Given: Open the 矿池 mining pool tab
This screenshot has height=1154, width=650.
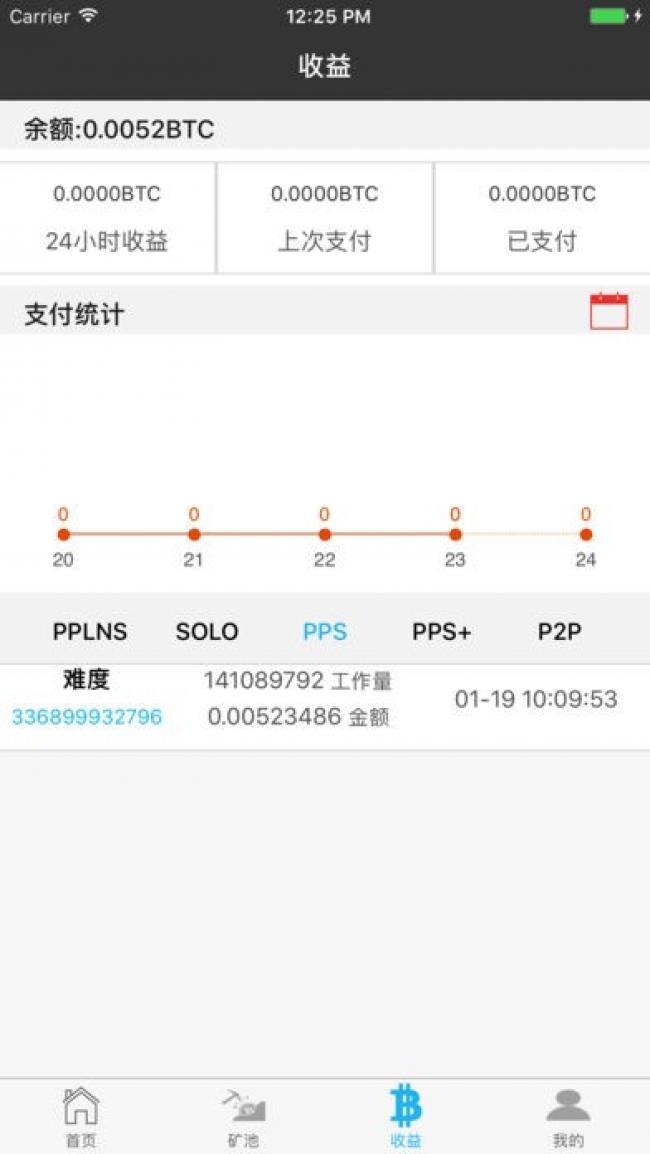Looking at the screenshot, I should (x=244, y=1116).
